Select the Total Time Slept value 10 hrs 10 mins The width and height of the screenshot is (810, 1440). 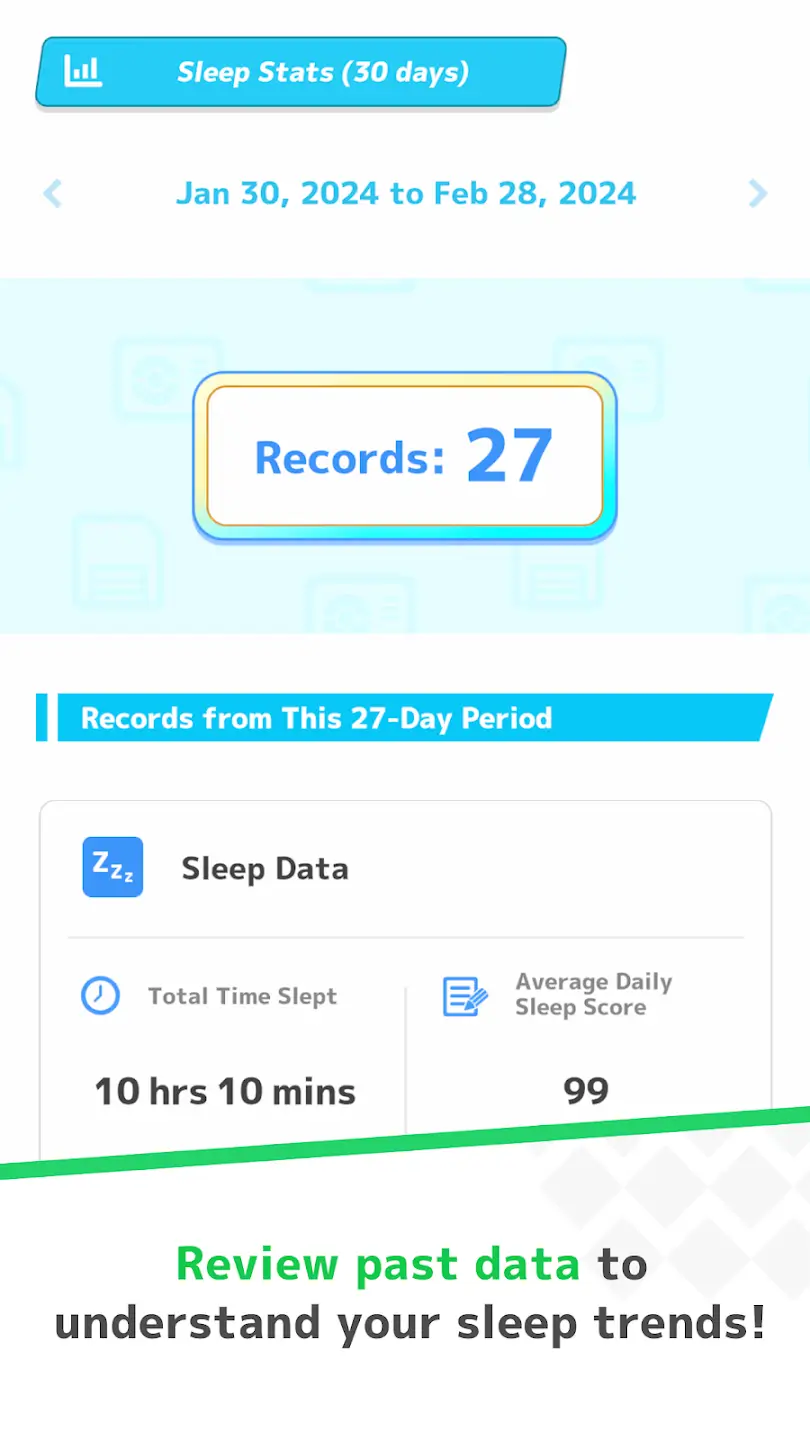[224, 1091]
